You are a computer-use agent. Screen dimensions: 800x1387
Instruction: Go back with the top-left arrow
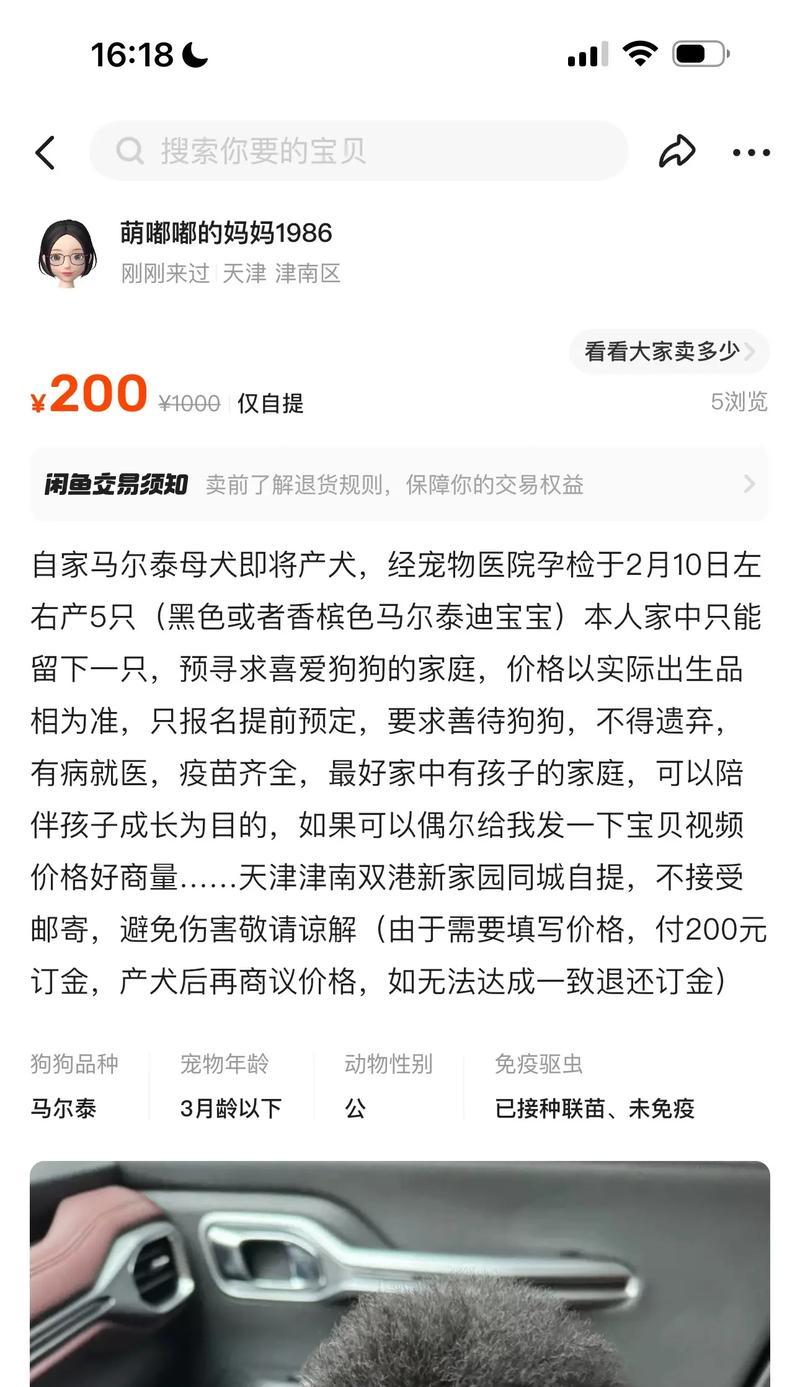tap(45, 153)
